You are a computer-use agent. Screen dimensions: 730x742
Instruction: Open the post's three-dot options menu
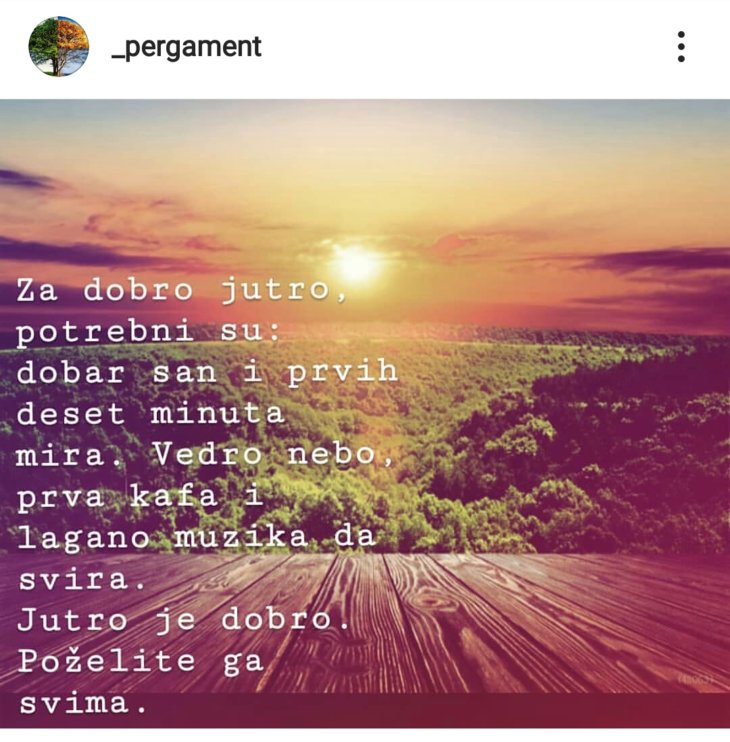[681, 47]
